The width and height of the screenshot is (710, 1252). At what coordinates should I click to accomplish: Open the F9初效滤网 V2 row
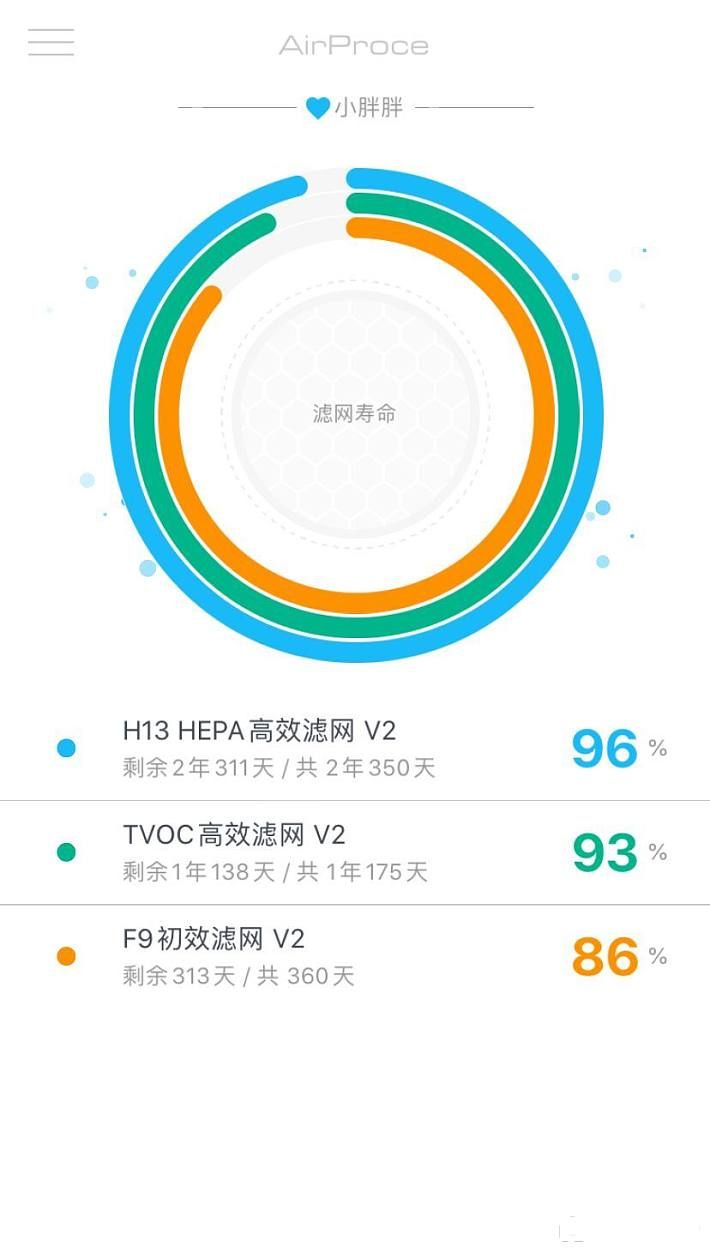coord(355,957)
